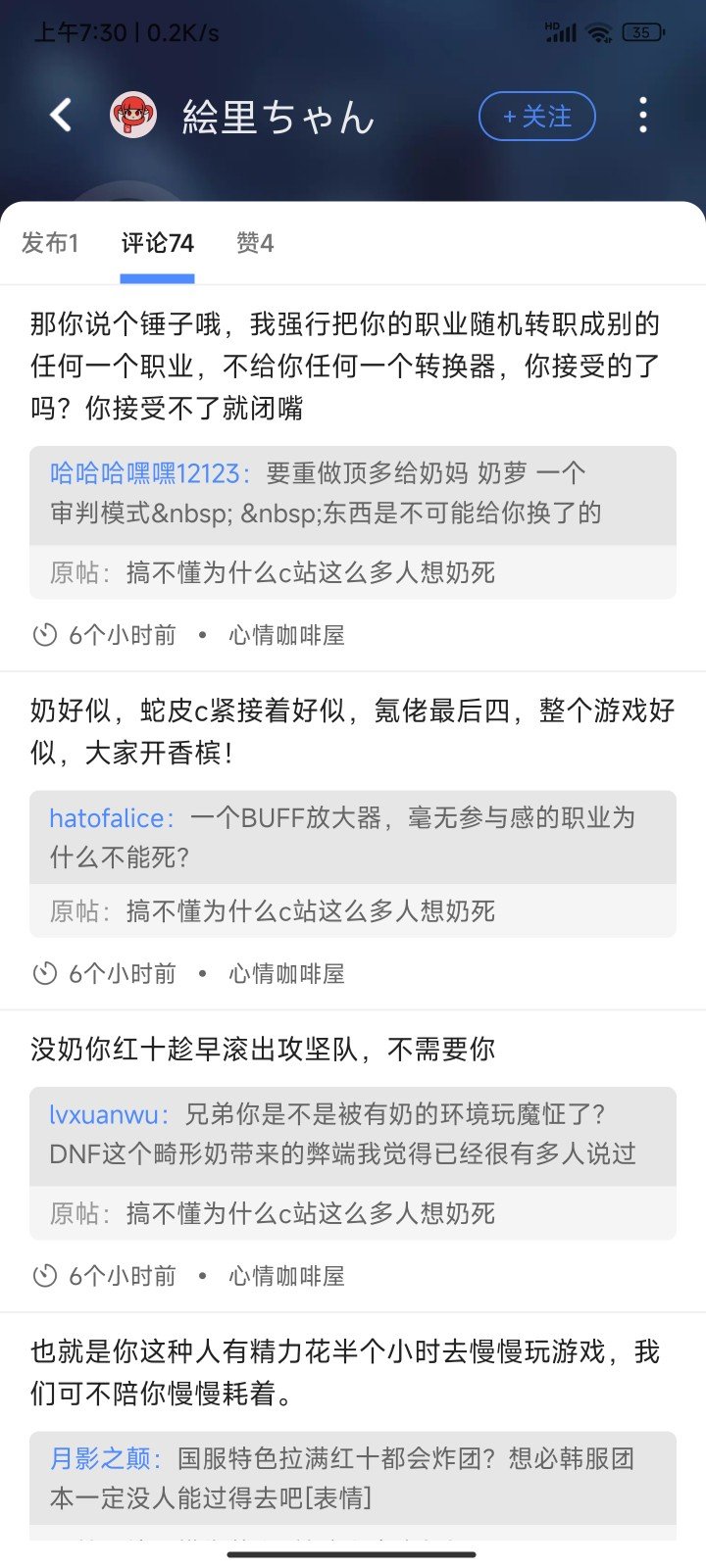The width and height of the screenshot is (706, 1568).
Task: Open the comment replying to lvxuanwu
Action: click(263, 1050)
